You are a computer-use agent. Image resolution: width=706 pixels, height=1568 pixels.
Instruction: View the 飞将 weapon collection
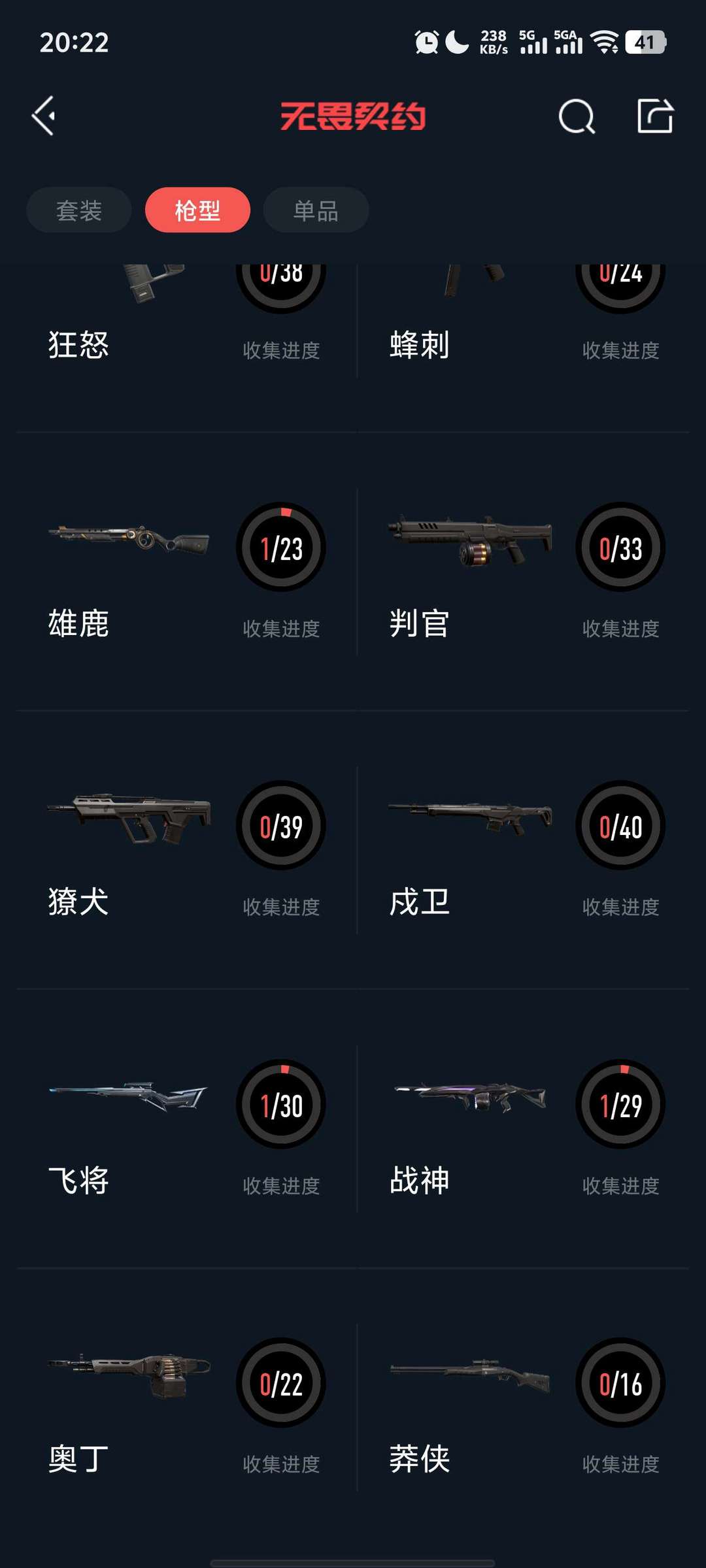[187, 1129]
